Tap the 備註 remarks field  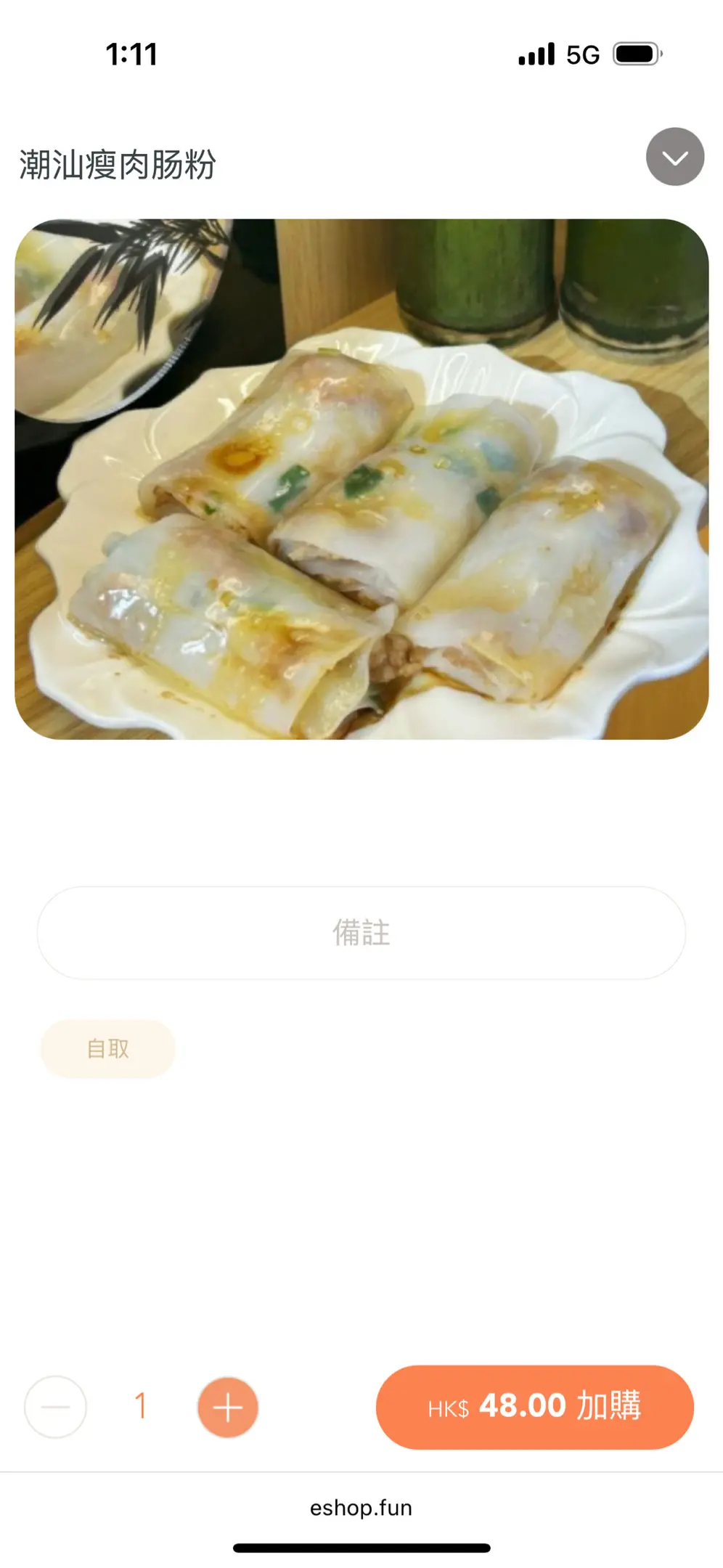(x=361, y=933)
